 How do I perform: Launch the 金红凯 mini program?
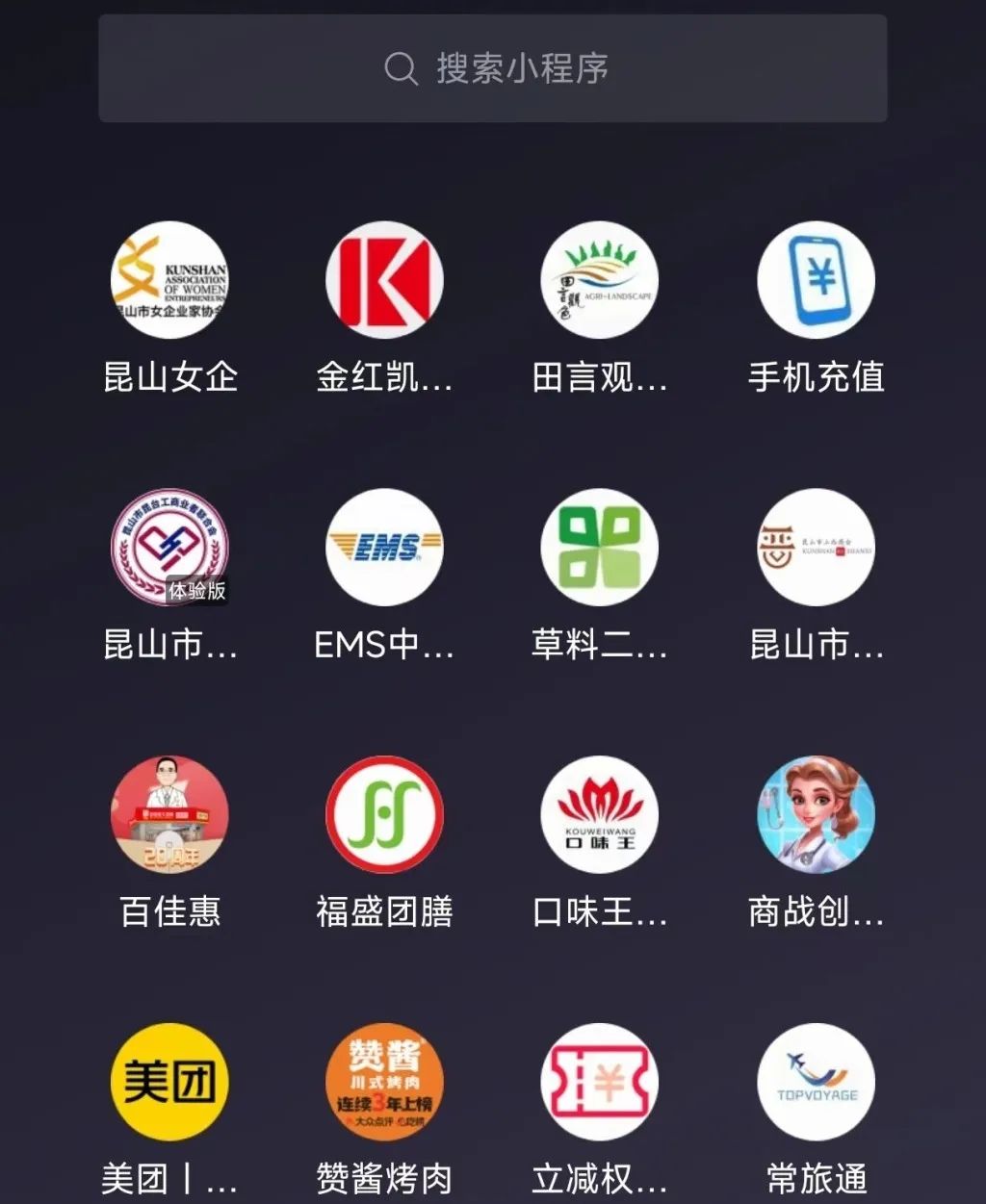pyautogui.click(x=384, y=280)
